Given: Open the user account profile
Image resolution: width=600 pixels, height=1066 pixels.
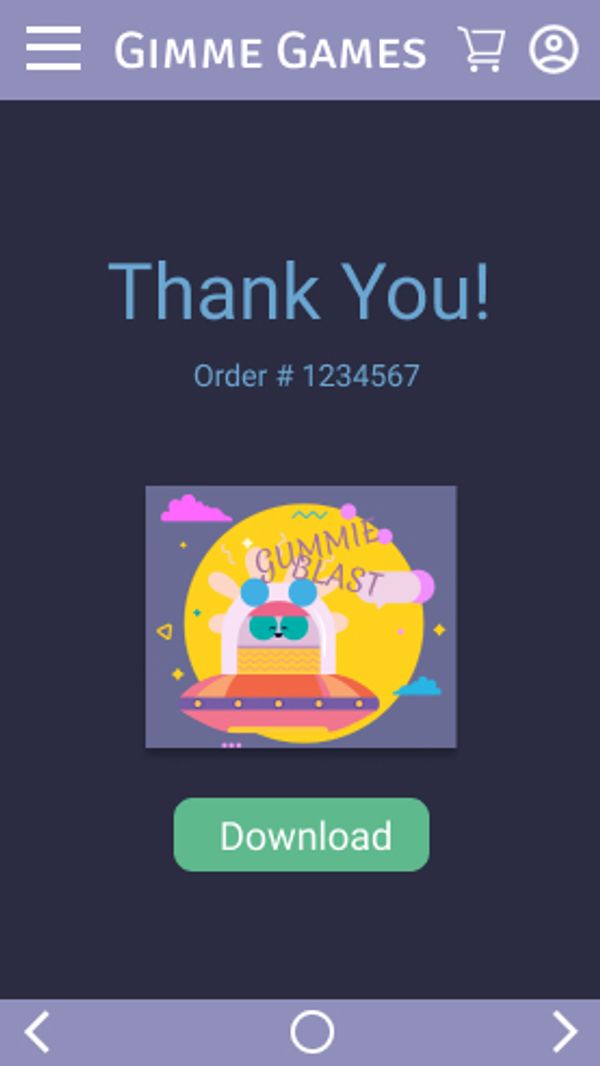Looking at the screenshot, I should [553, 49].
